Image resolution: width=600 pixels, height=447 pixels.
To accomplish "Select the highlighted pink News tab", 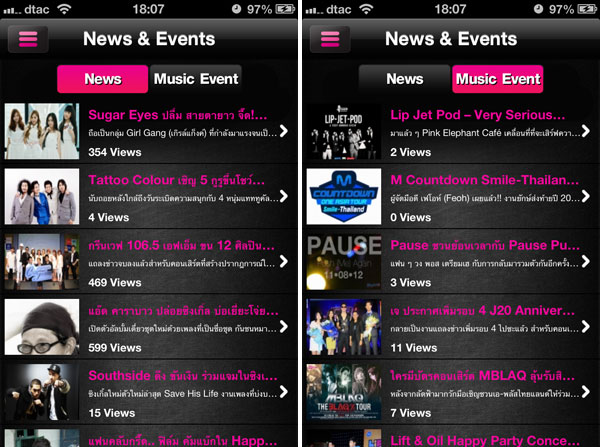I will 103,79.
